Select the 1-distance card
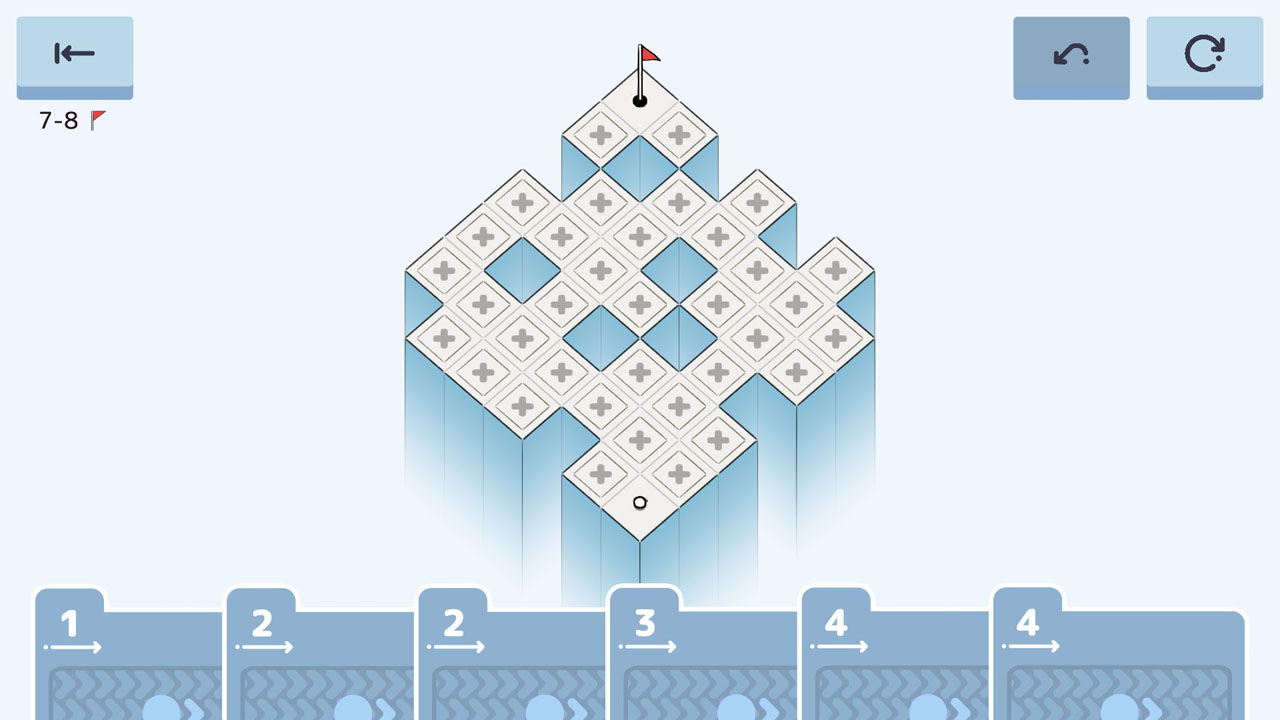1280x720 pixels. point(128,655)
